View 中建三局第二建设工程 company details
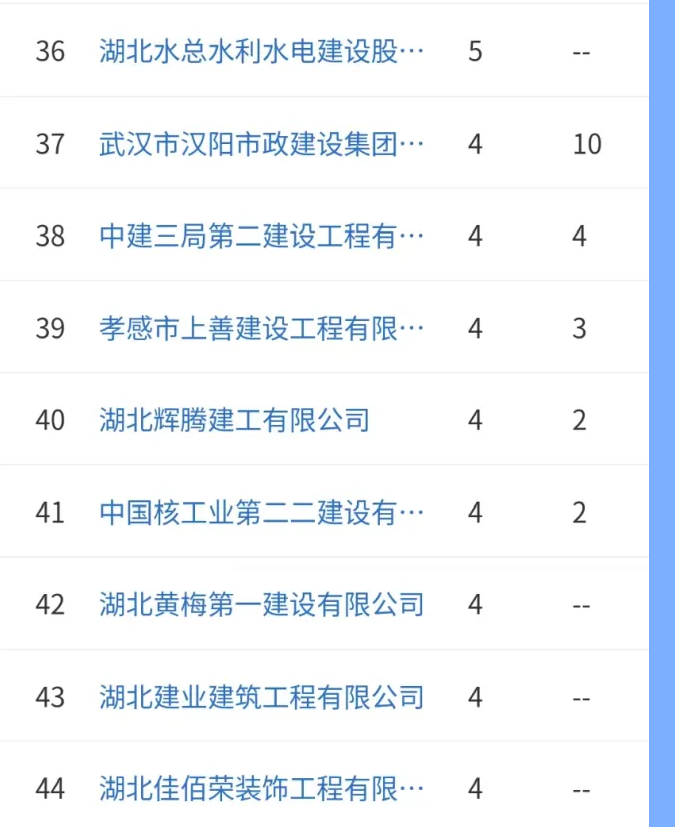Viewport: 675px width, 827px height. [262, 236]
